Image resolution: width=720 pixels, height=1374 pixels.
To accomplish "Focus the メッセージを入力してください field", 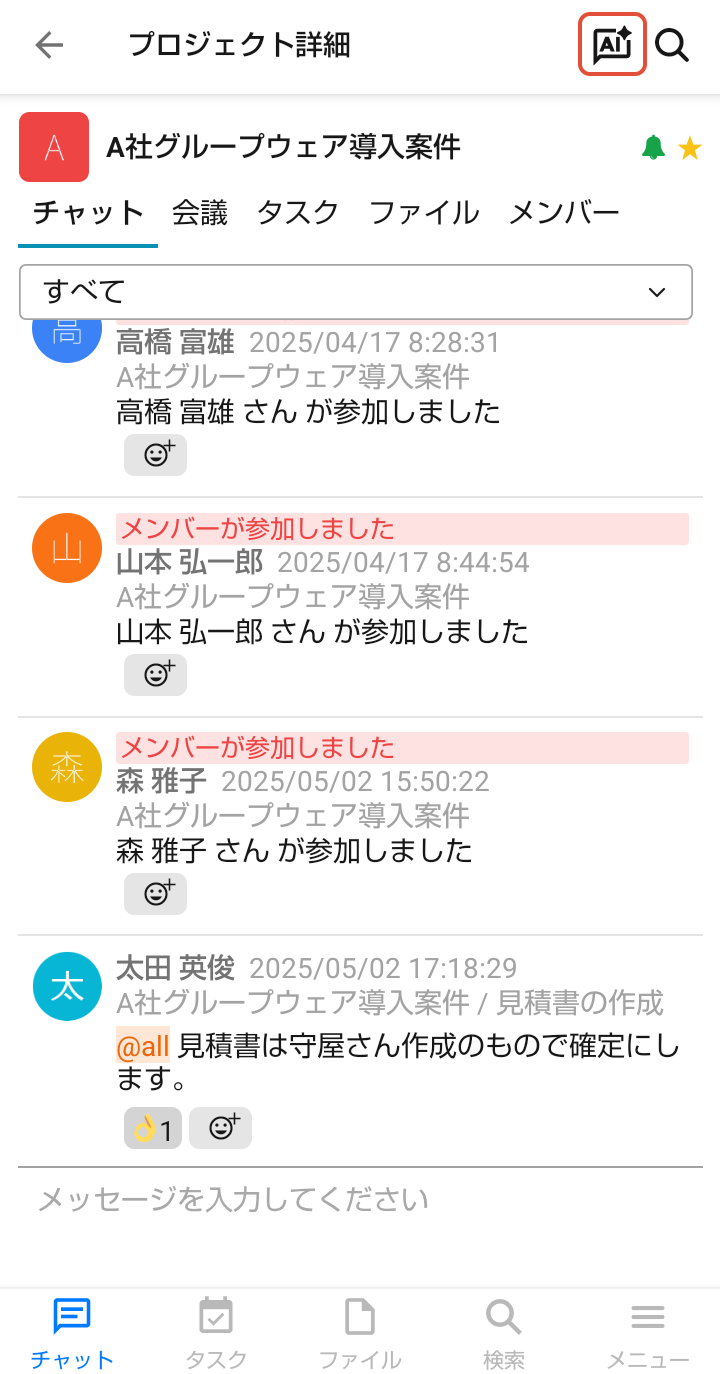I will click(360, 1200).
